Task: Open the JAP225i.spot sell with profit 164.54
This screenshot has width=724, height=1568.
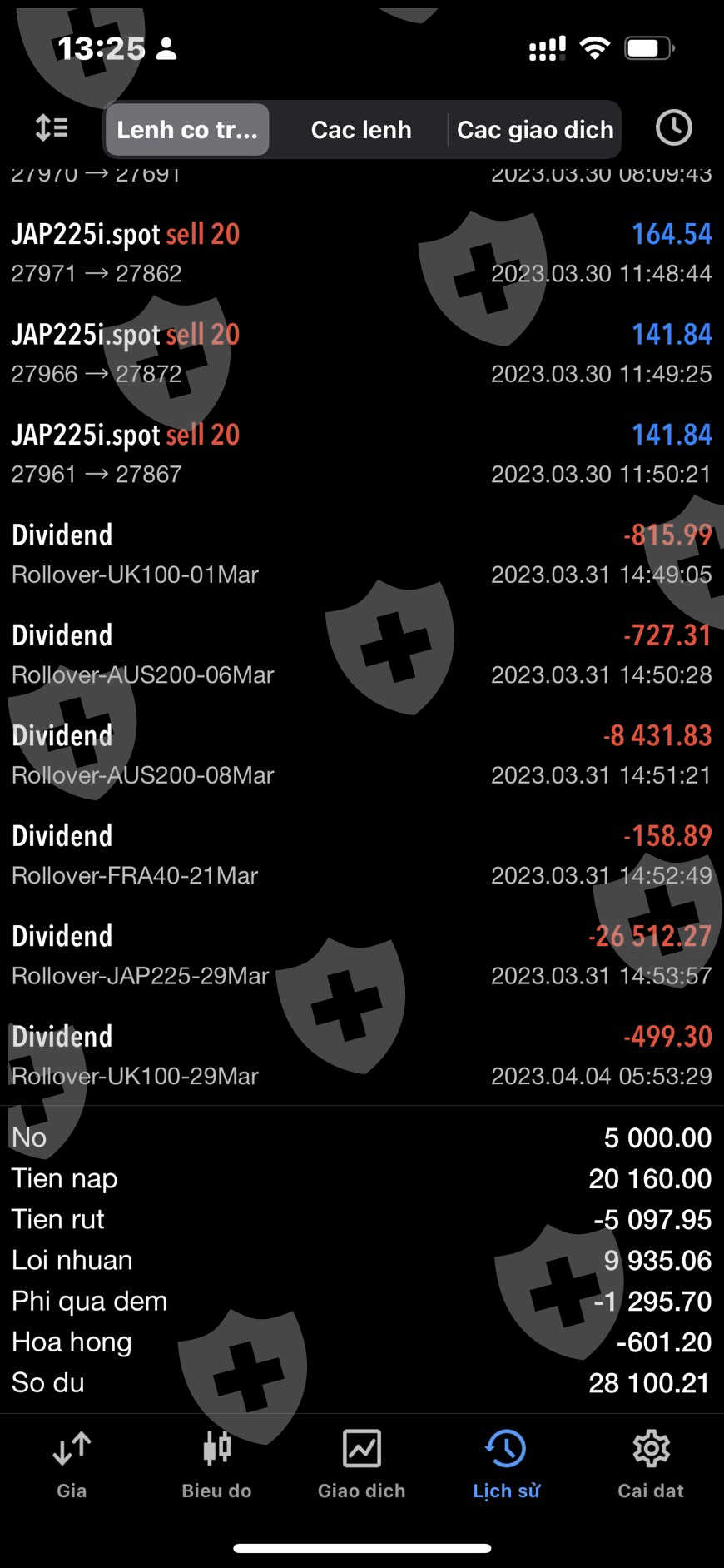Action: click(x=361, y=253)
